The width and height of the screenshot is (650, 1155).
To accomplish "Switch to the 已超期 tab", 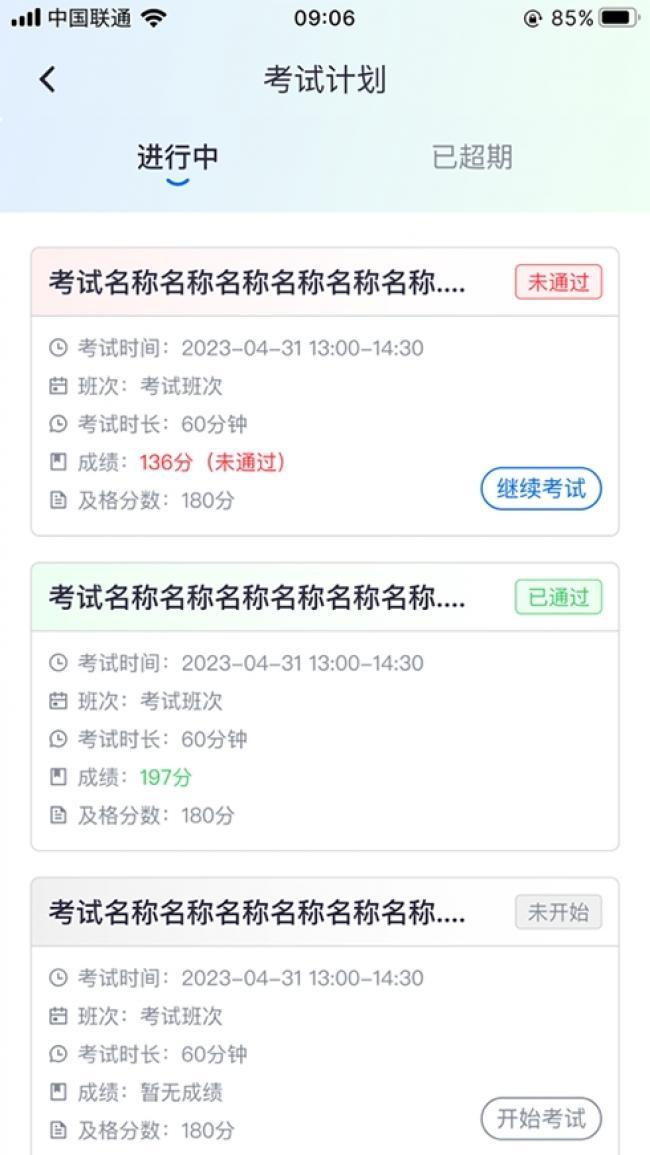I will (472, 158).
